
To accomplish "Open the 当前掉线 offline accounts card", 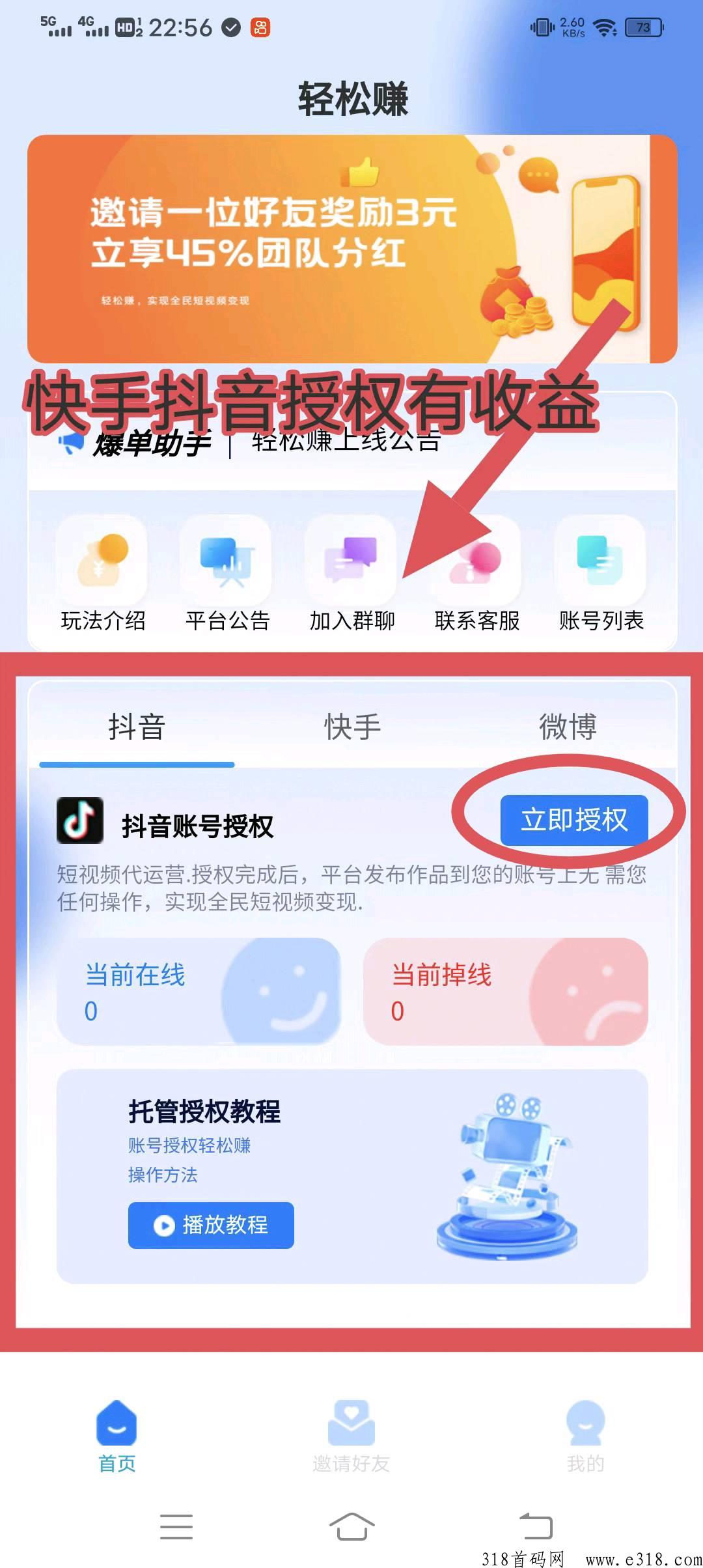I will 505,991.
